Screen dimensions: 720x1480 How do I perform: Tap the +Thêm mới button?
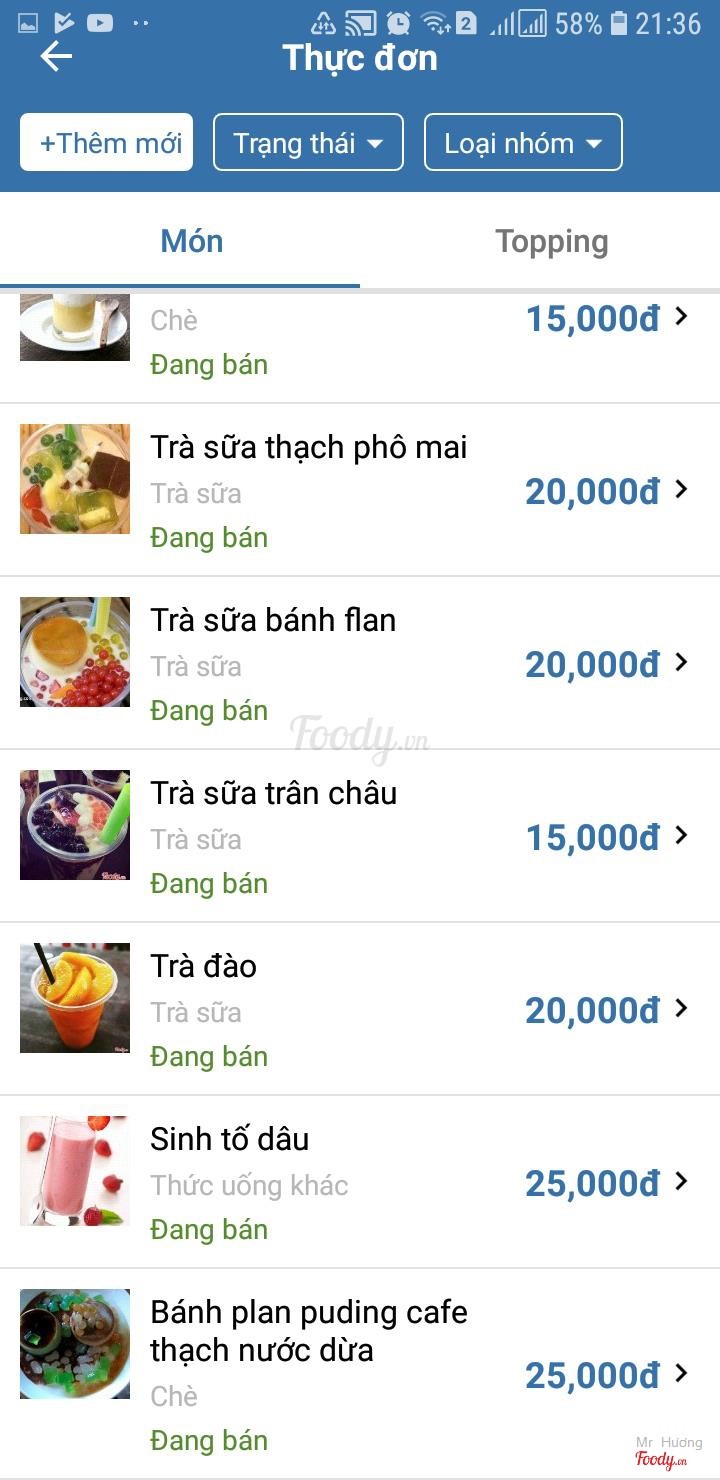[107, 143]
